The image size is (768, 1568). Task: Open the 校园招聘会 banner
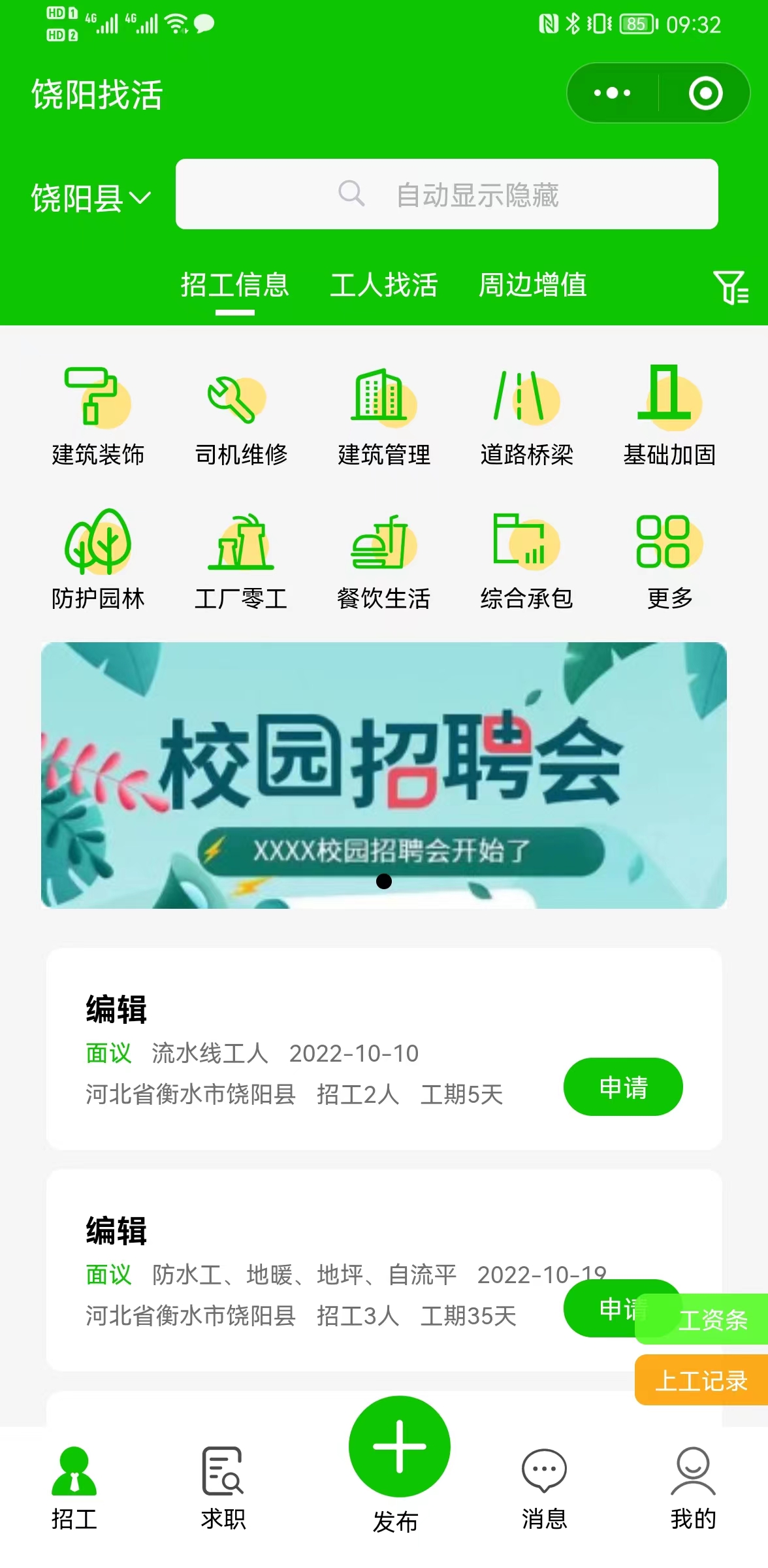click(x=383, y=775)
